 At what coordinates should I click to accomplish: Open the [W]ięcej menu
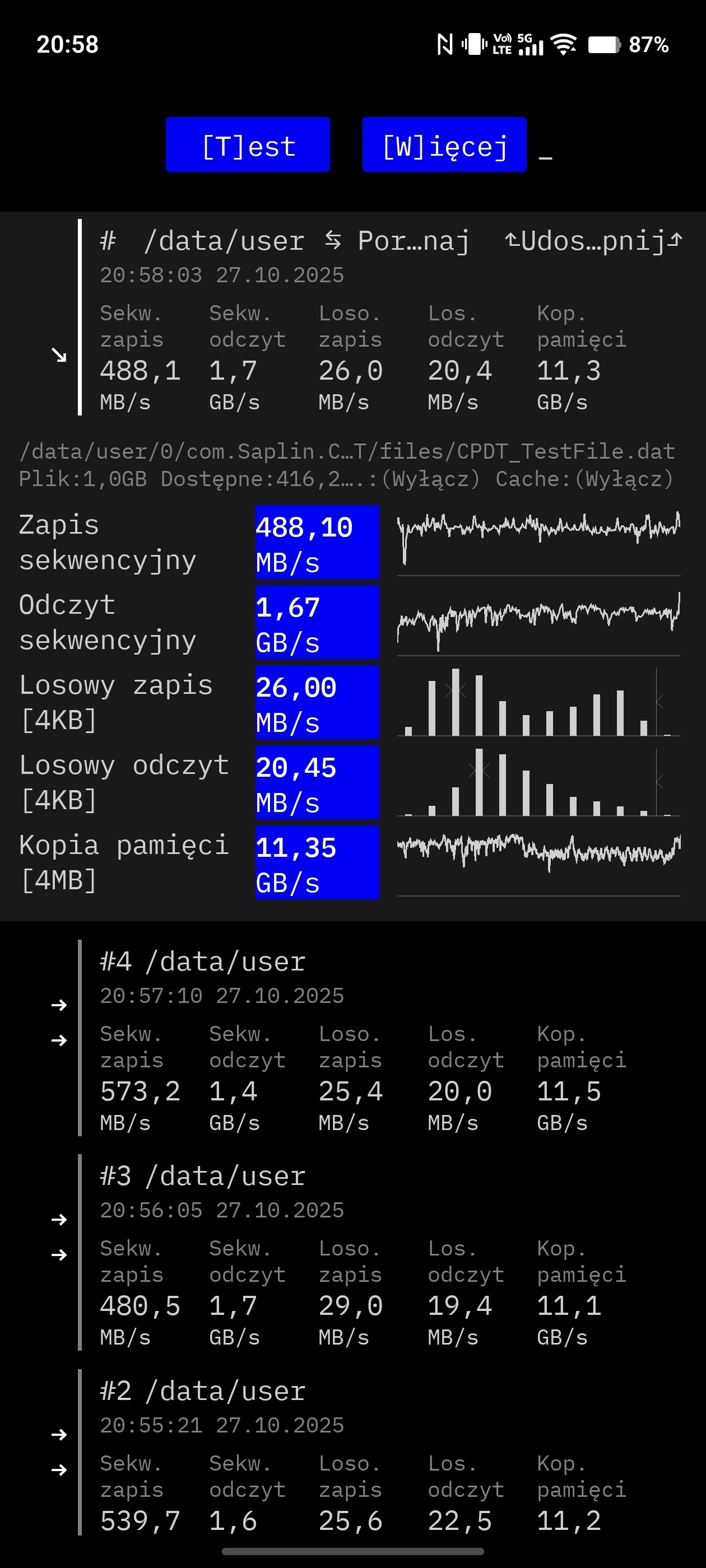(x=444, y=145)
